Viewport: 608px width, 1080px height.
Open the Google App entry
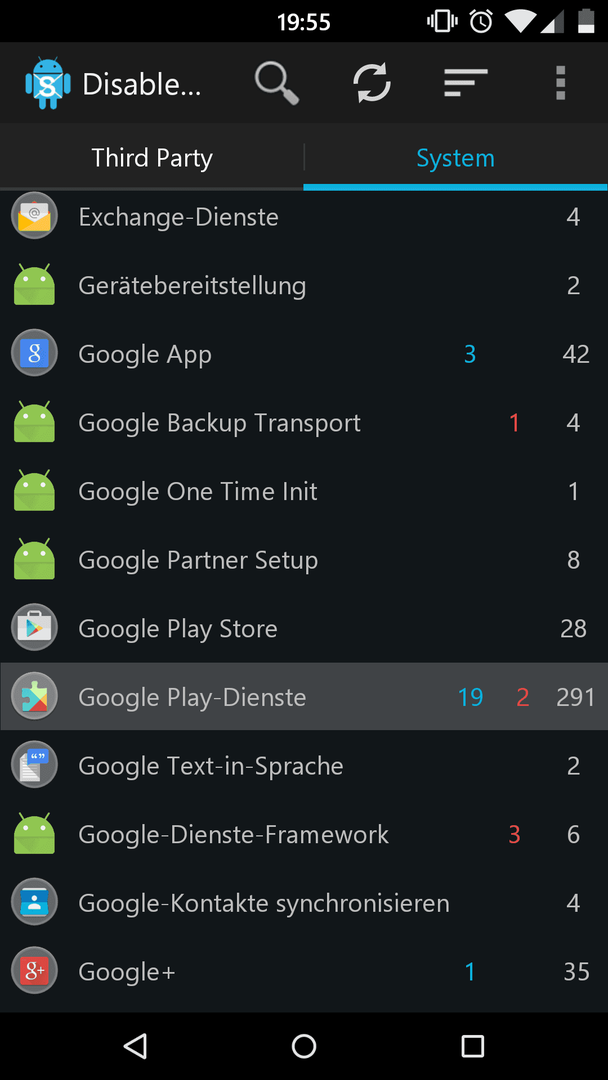304,354
